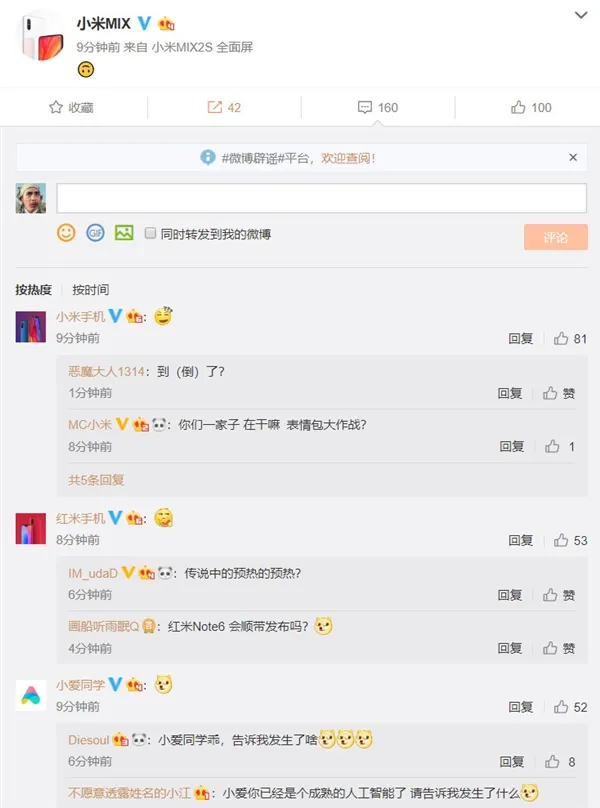This screenshot has width=600, height=808.
Task: Open the post dropdown chevron menu
Action: 581,15
